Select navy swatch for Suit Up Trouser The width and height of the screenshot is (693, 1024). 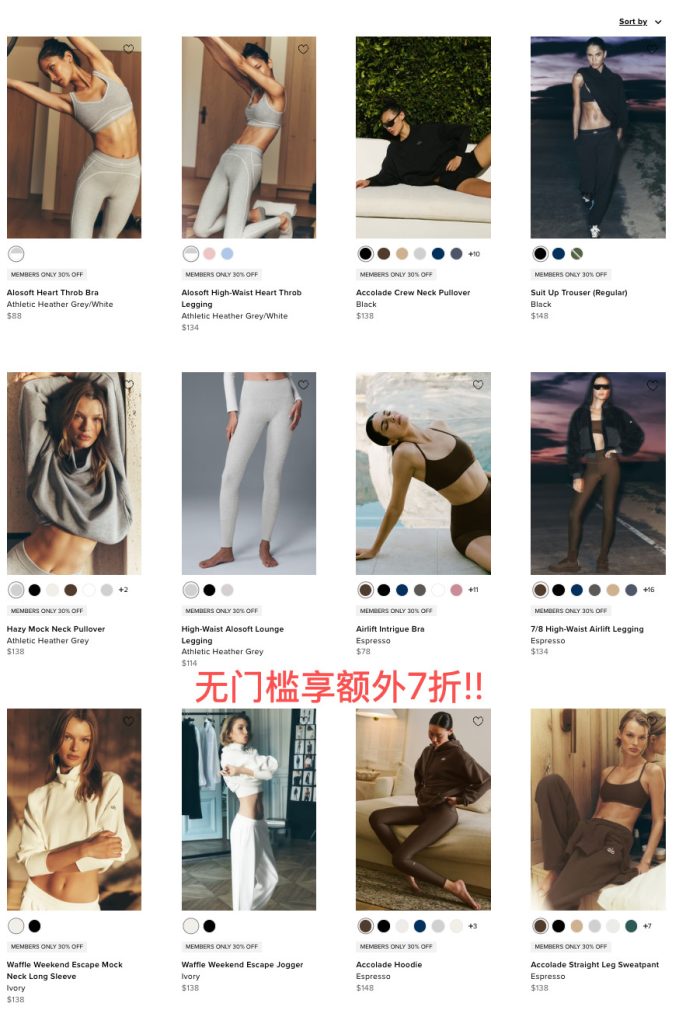pyautogui.click(x=558, y=254)
